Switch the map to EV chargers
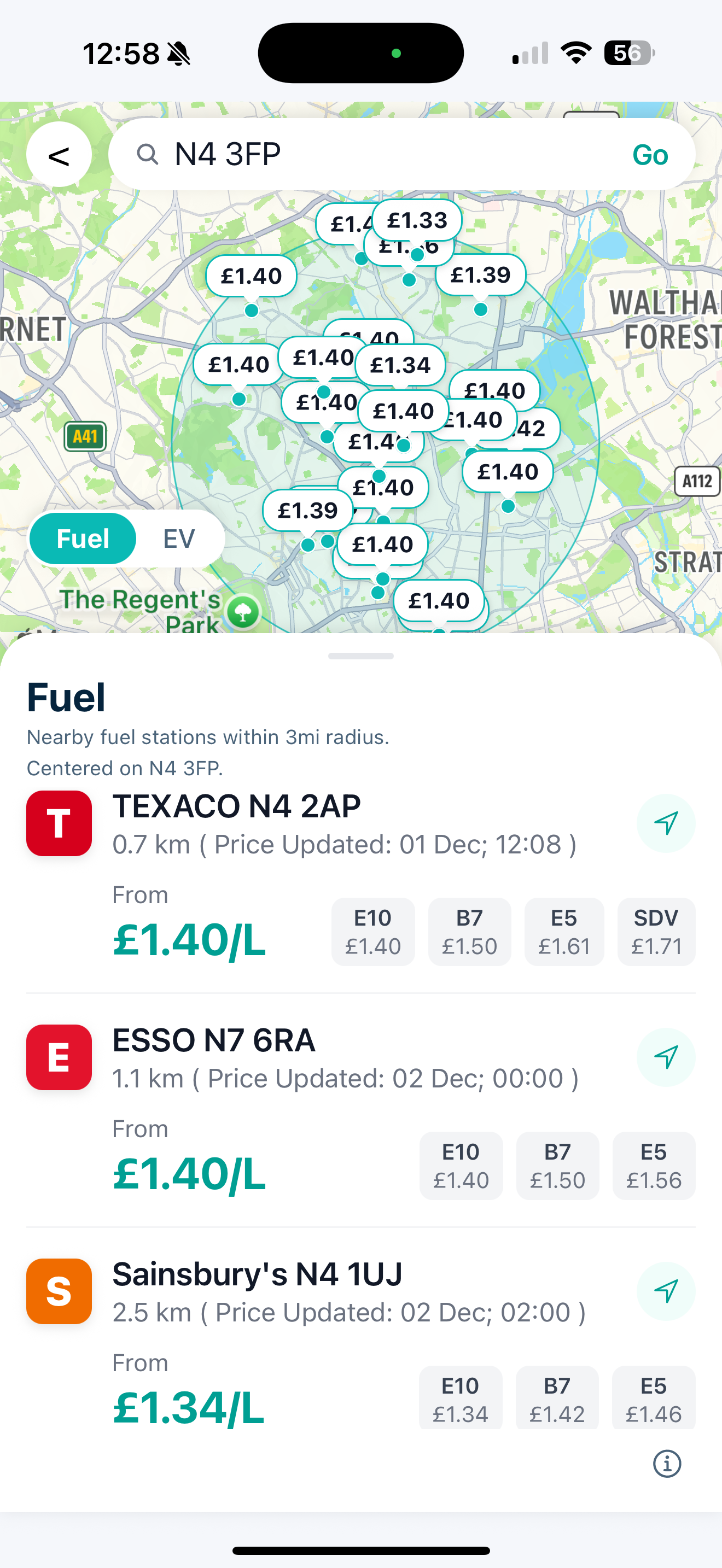The height and width of the screenshot is (1568, 722). 179,537
